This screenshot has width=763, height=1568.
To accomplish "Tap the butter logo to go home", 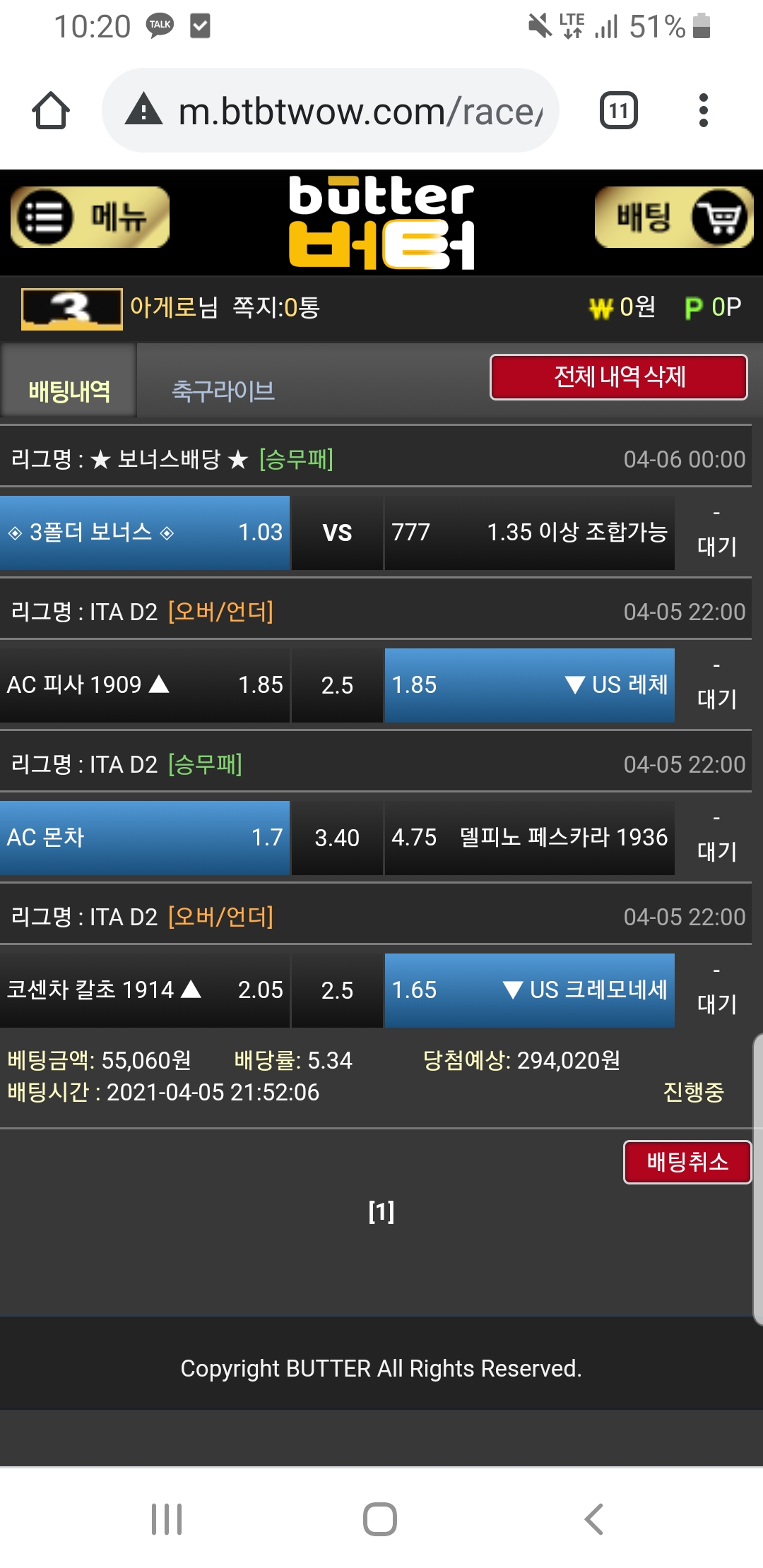I will [381, 222].
